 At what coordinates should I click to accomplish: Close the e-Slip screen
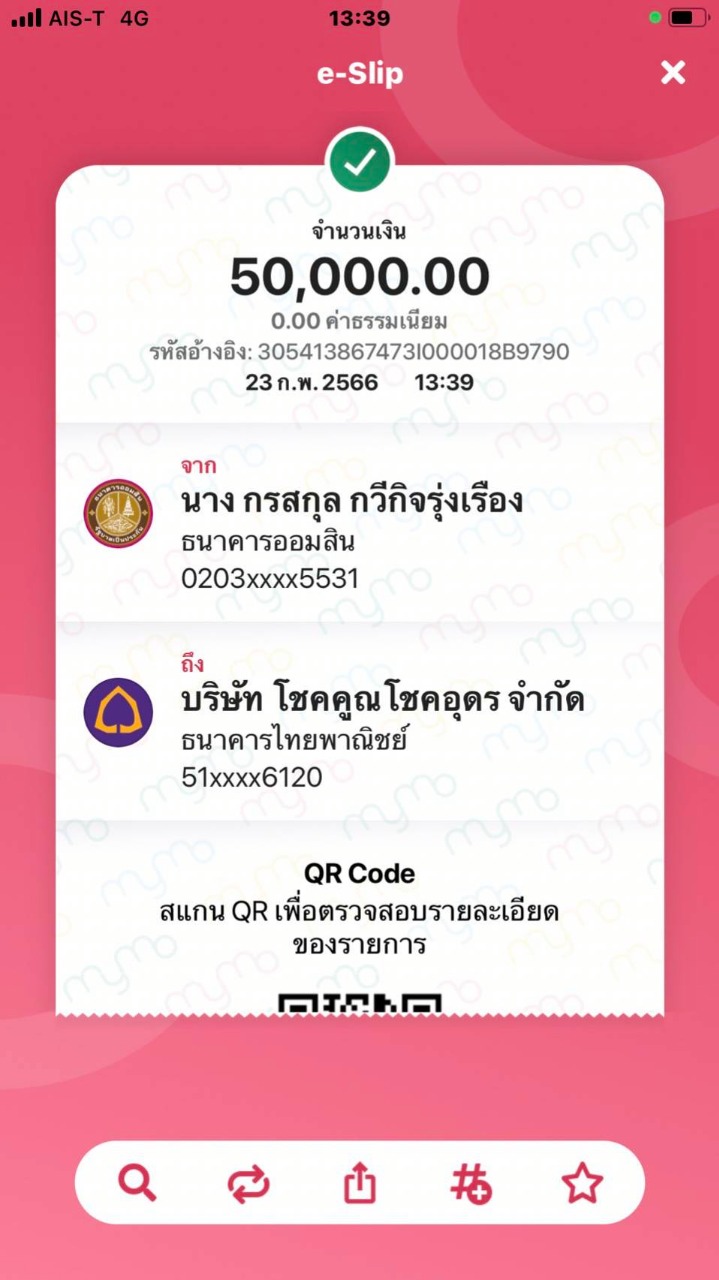pos(673,72)
